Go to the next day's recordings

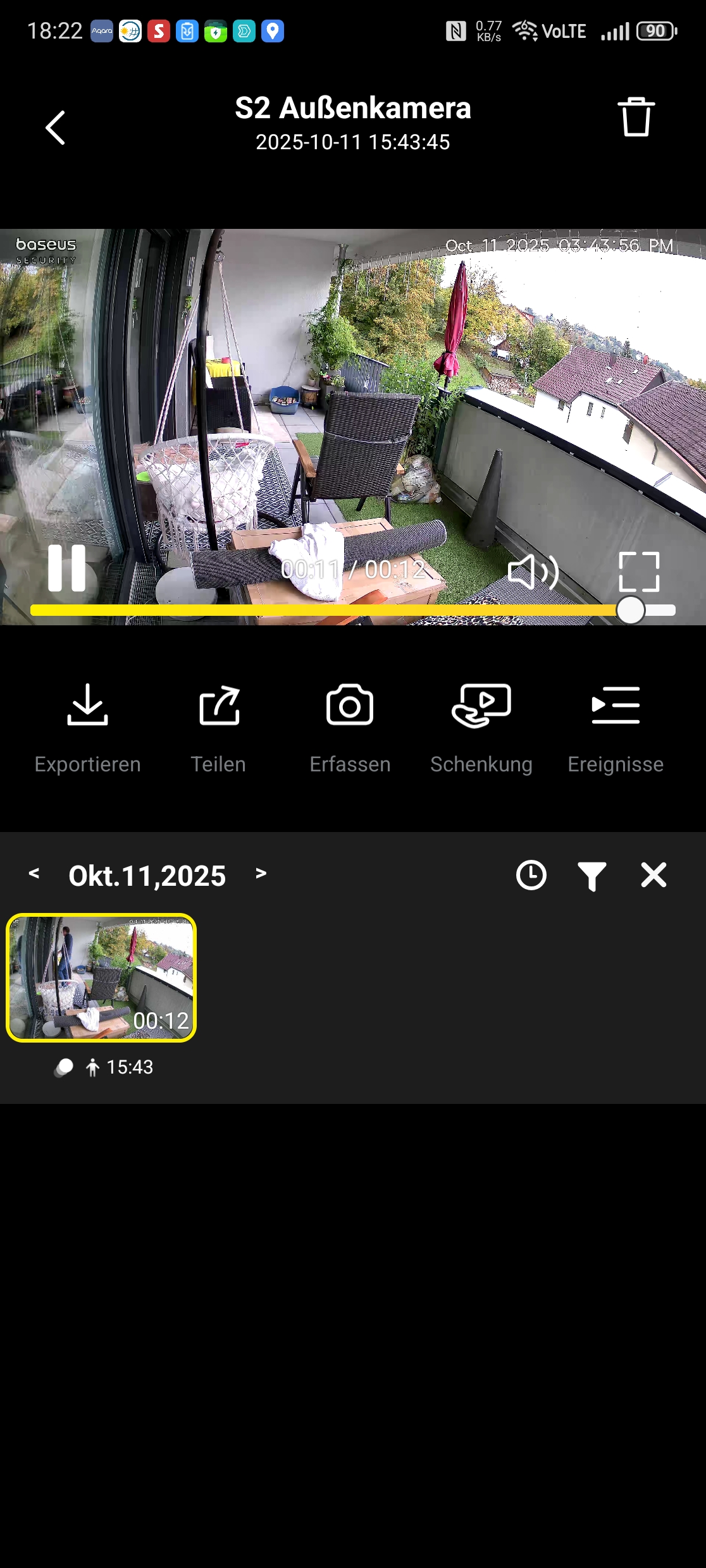coord(260,876)
